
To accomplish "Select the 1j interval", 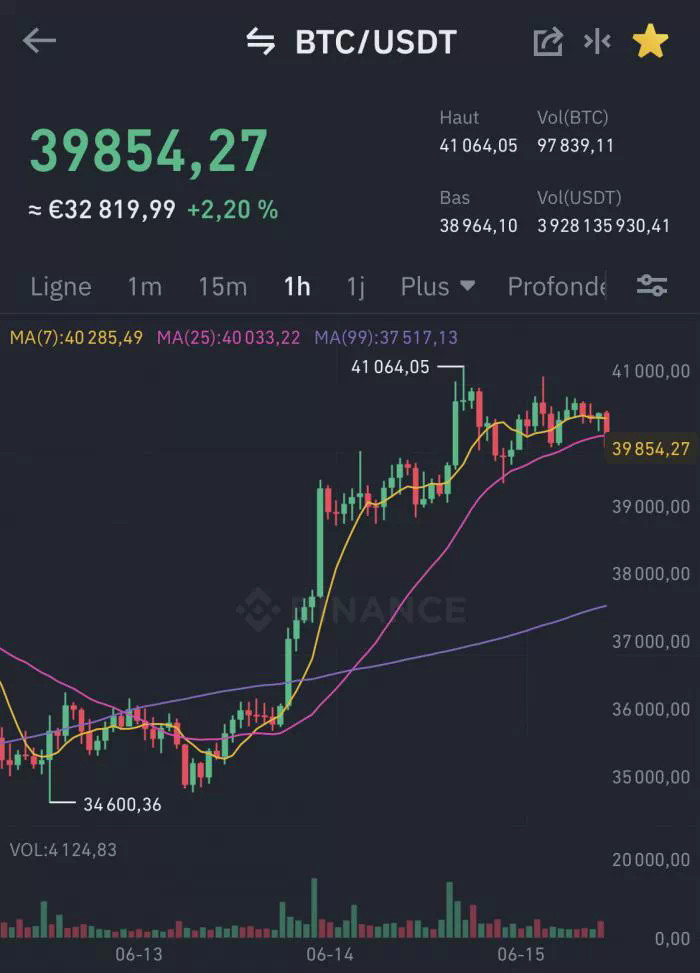I will point(355,287).
